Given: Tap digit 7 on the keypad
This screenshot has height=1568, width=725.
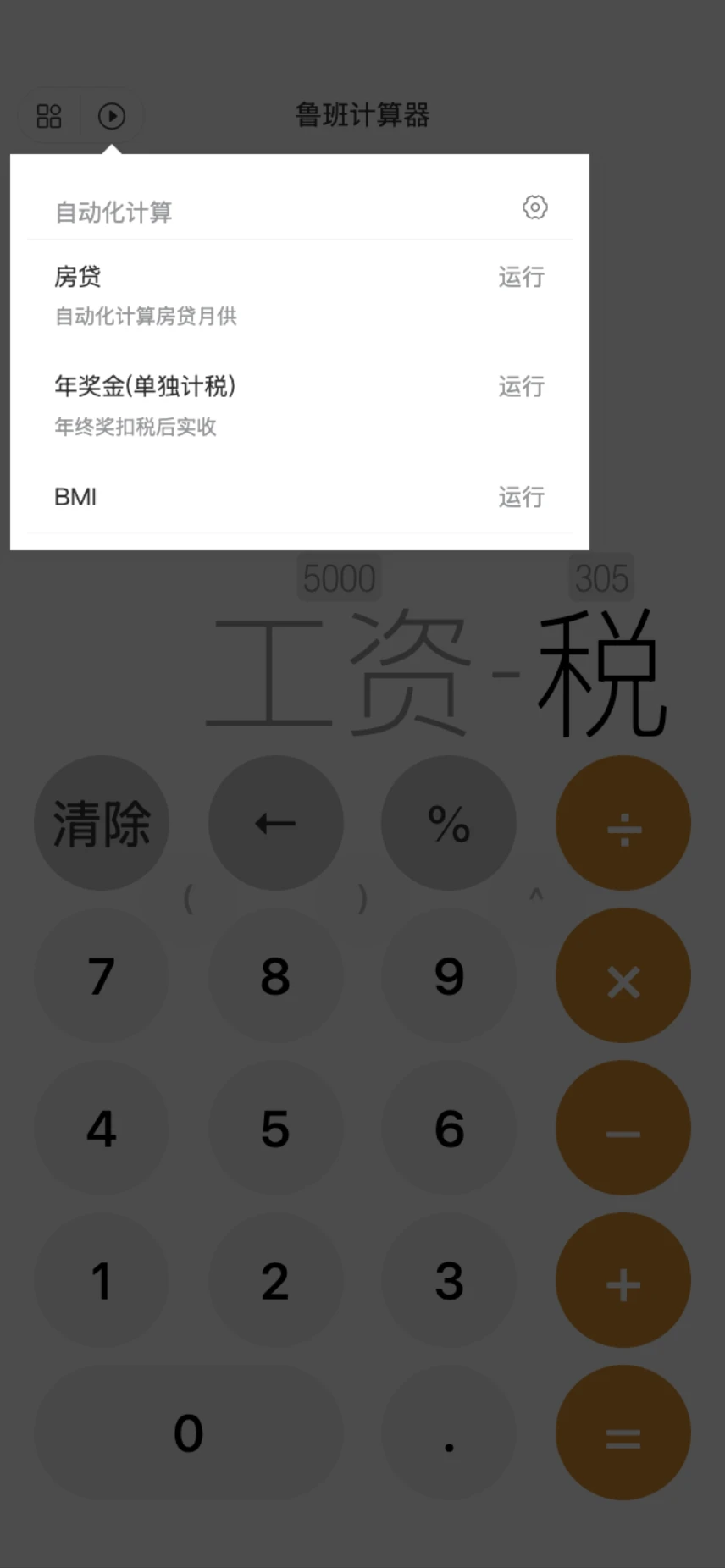Looking at the screenshot, I should (x=102, y=975).
